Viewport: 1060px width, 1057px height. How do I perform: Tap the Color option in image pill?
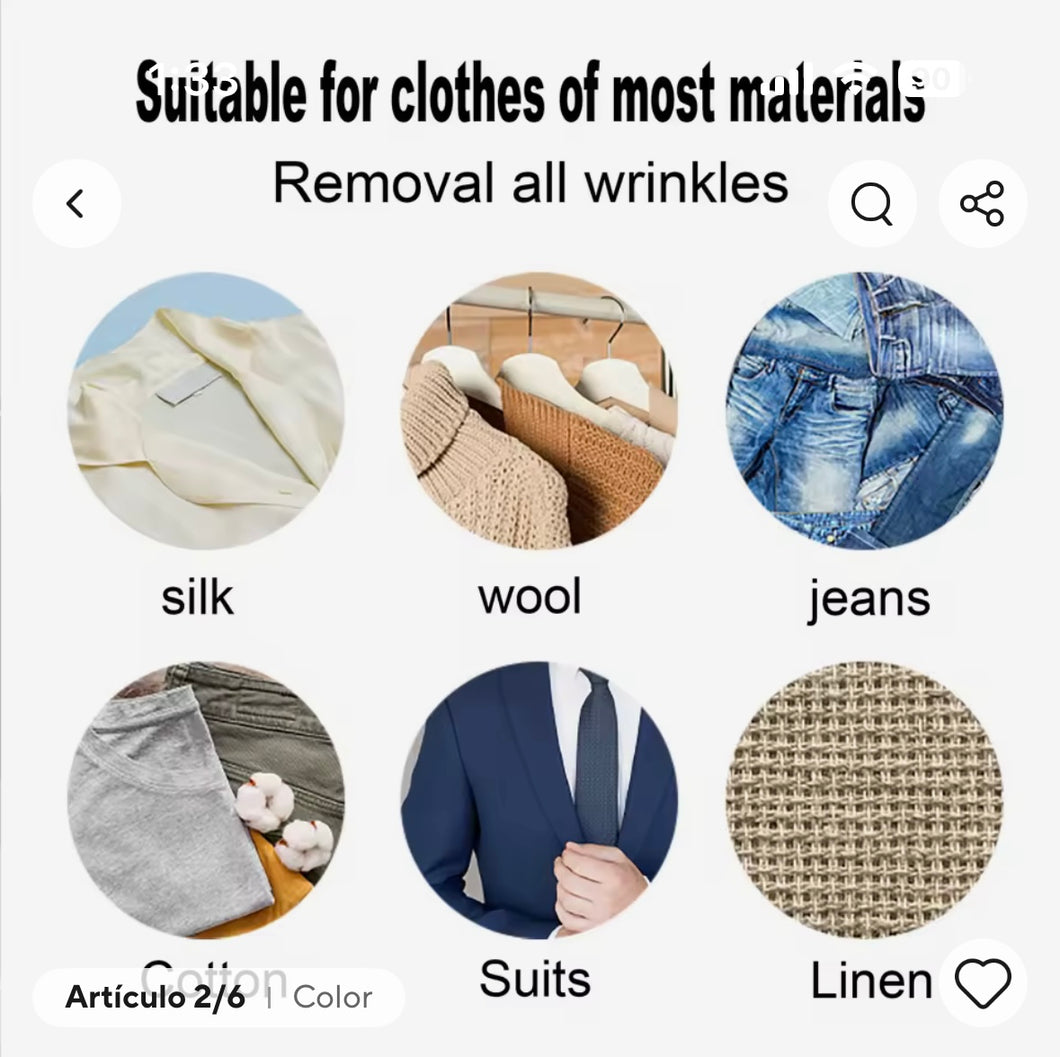click(333, 997)
